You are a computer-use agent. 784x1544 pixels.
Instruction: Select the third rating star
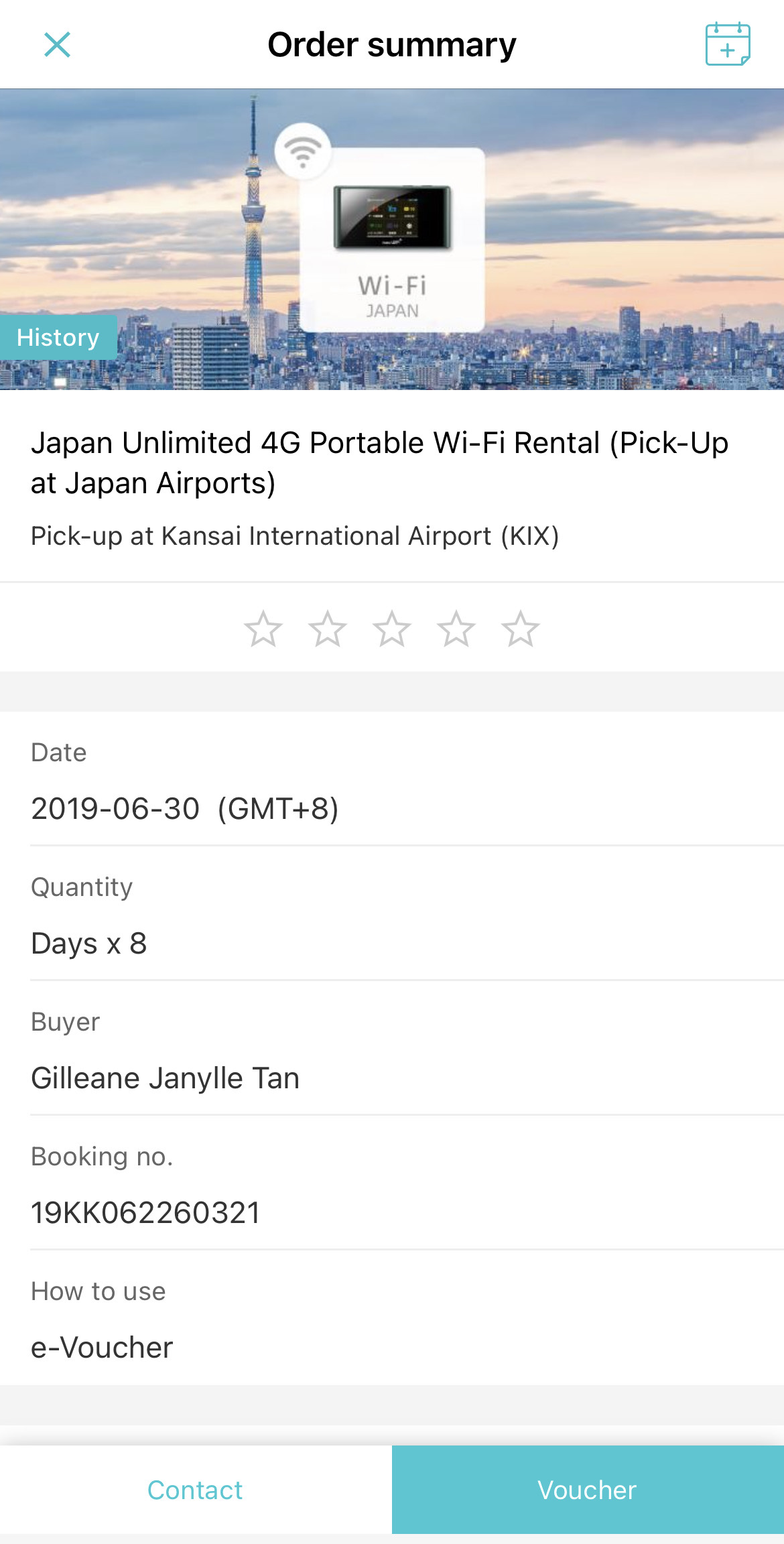coord(391,629)
